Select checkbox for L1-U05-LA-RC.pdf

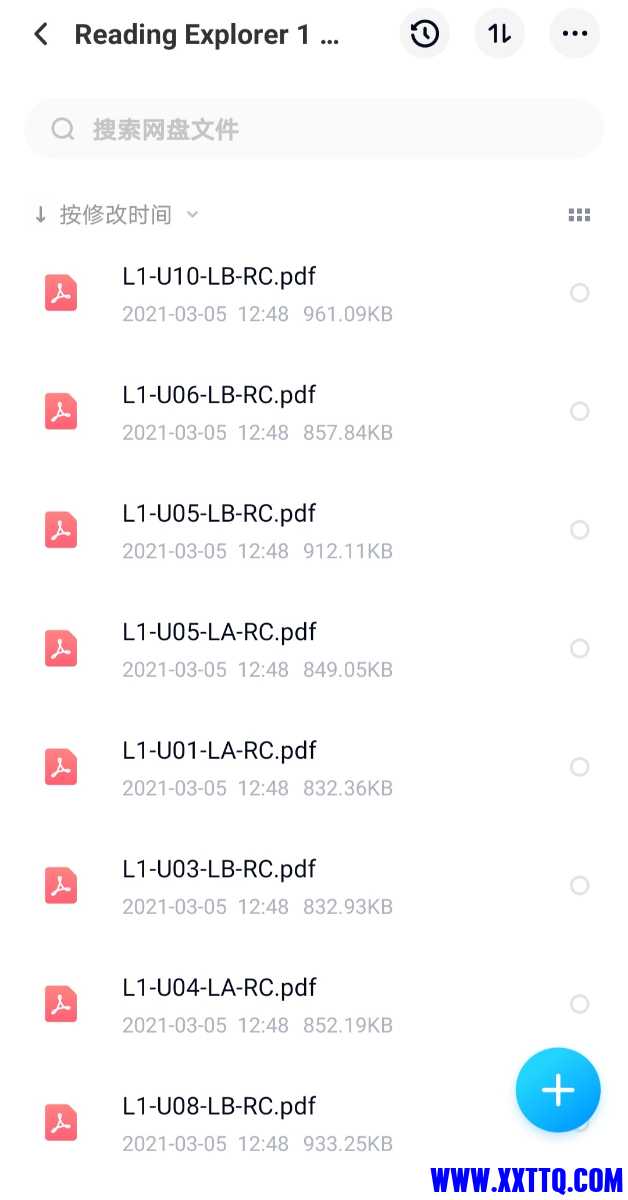tap(579, 648)
